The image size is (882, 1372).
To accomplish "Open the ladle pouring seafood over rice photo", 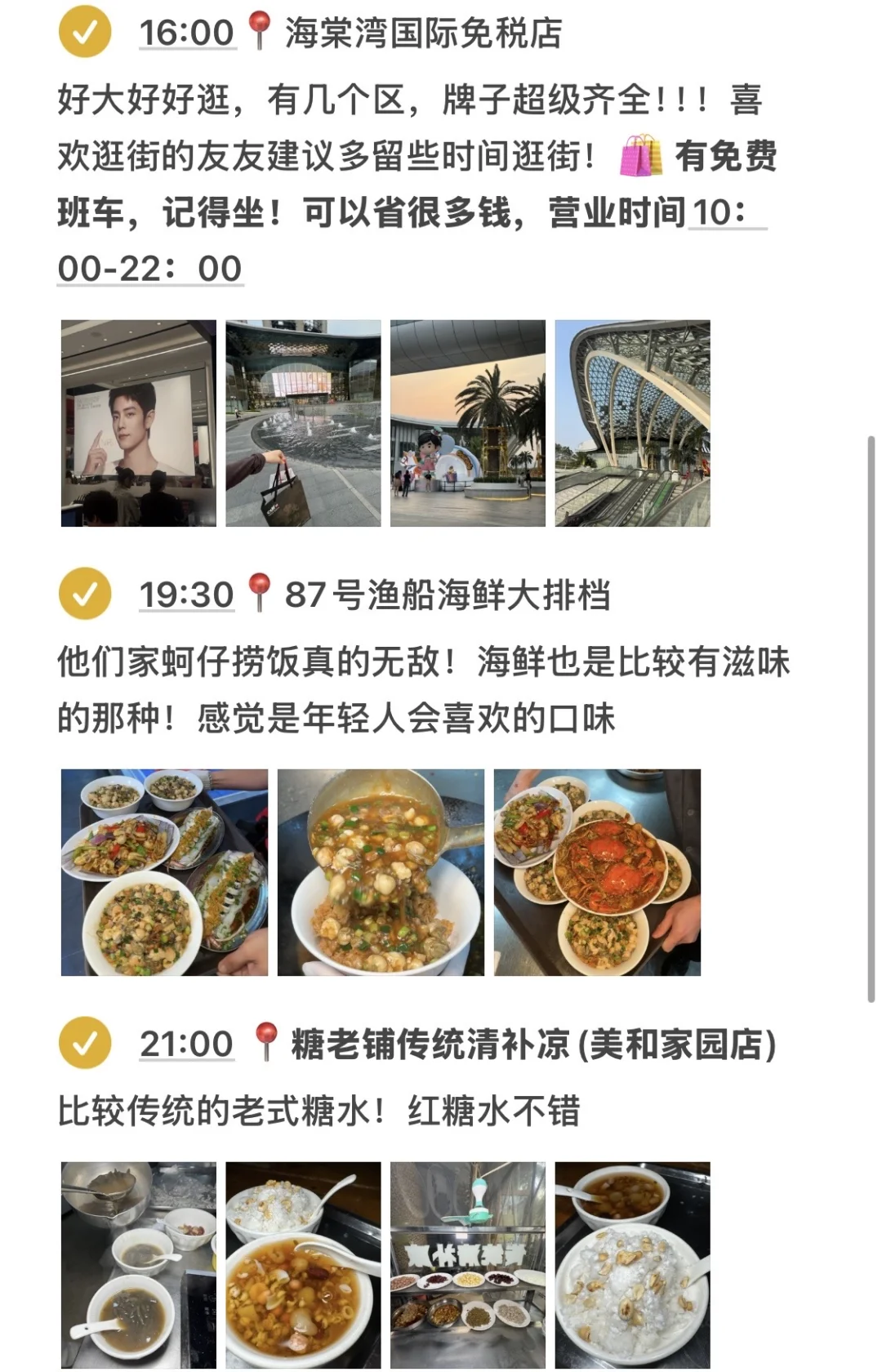I will click(381, 872).
